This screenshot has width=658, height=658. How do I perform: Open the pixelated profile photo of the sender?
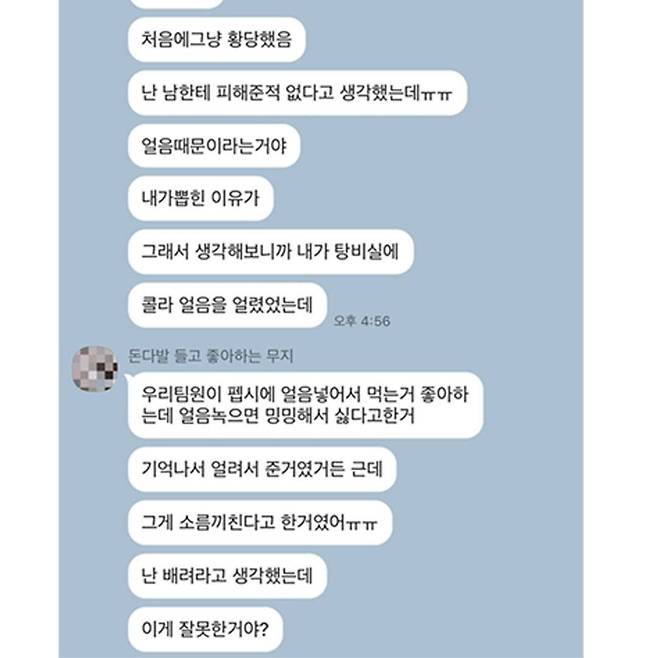94,367
